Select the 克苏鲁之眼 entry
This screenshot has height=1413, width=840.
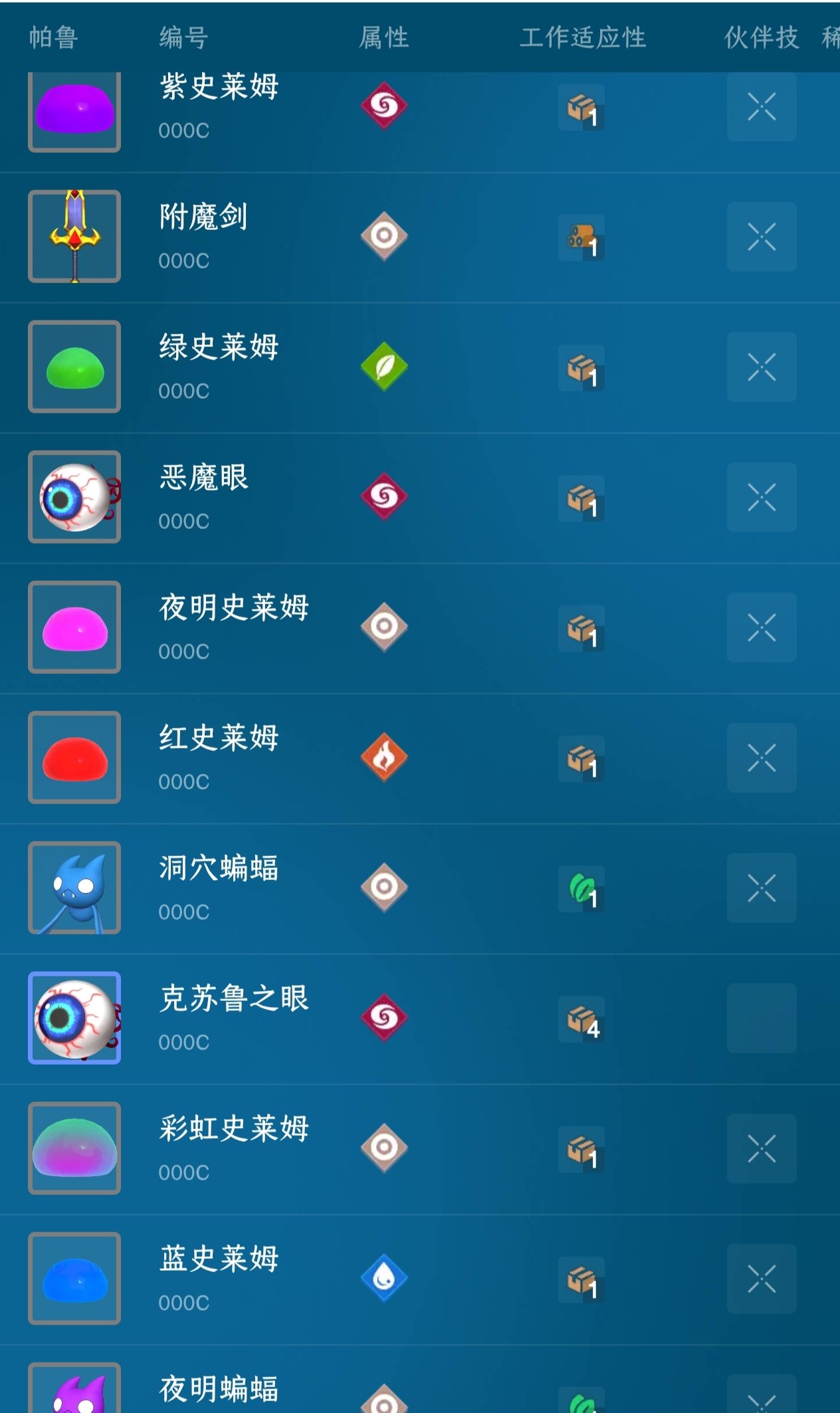[x=234, y=1017]
